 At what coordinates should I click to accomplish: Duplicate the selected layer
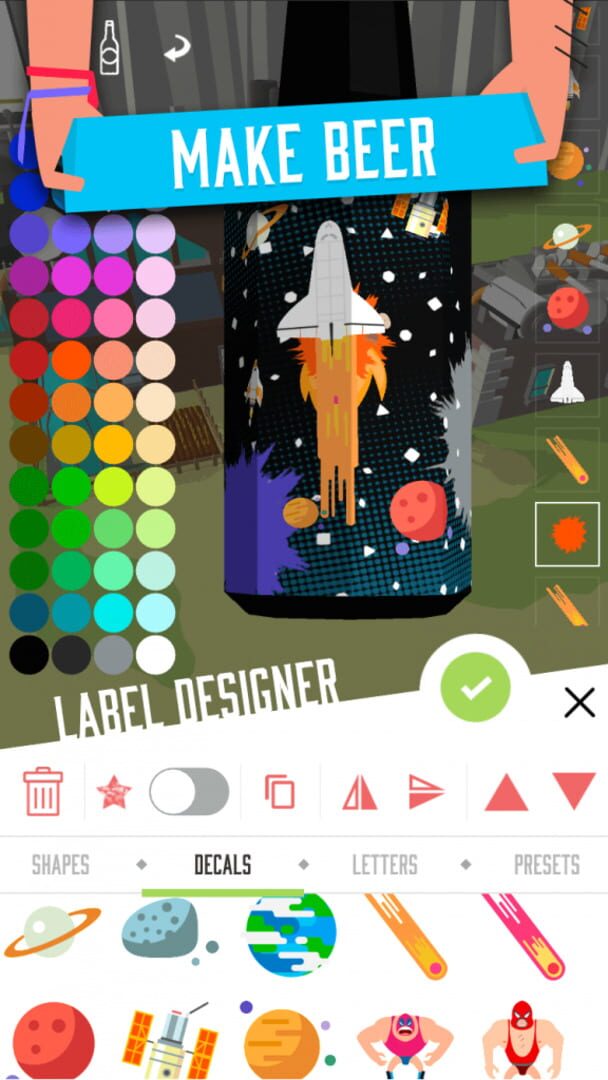point(280,791)
